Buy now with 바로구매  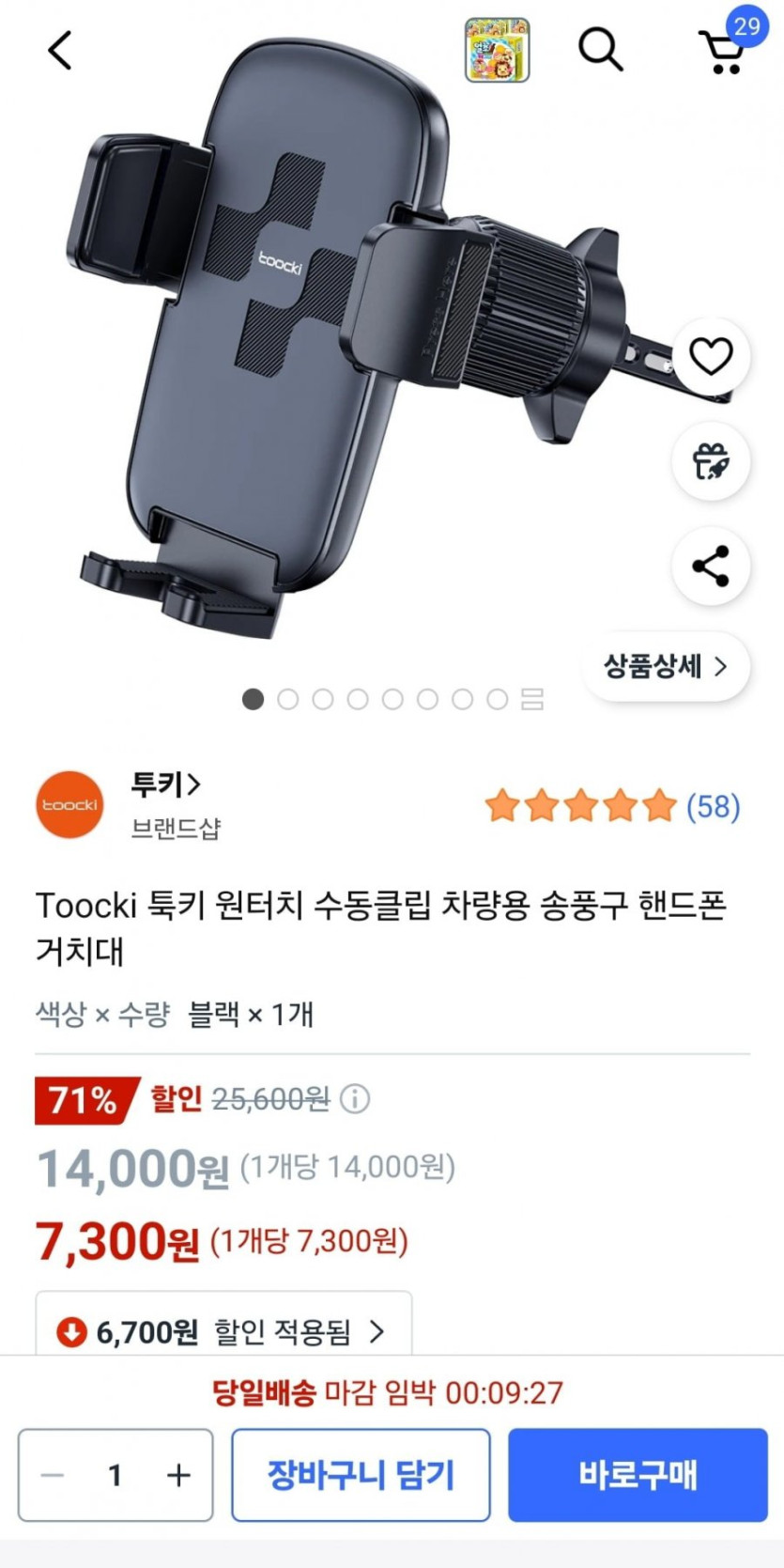click(638, 1475)
